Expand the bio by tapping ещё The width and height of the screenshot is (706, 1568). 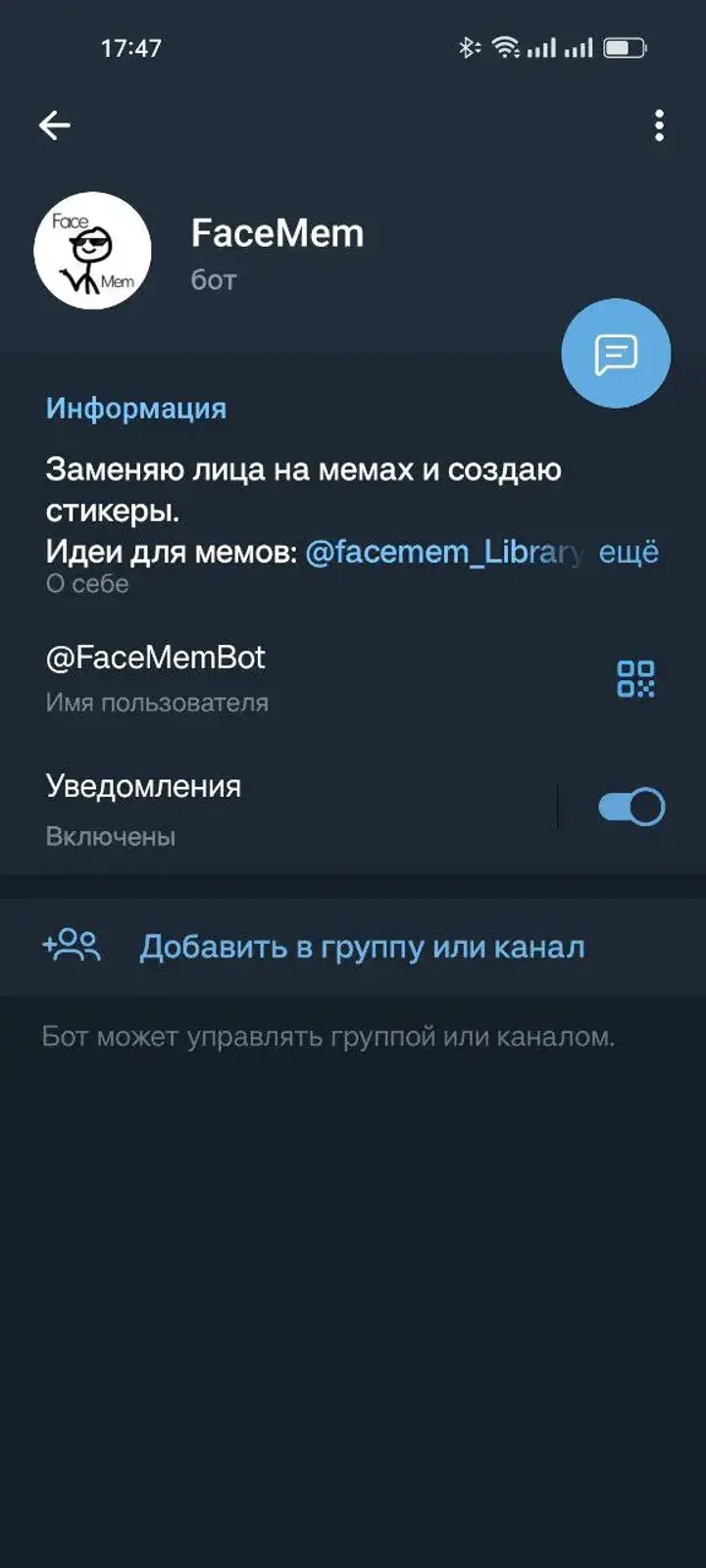(x=629, y=552)
